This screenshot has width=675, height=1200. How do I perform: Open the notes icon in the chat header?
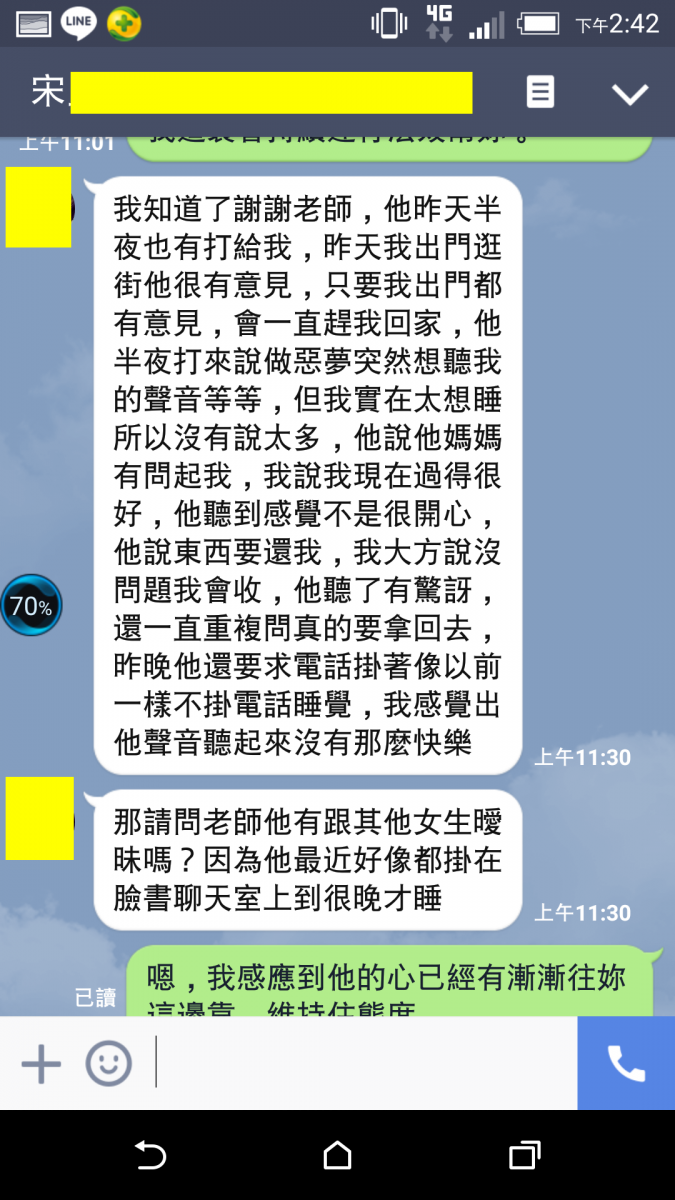tap(540, 93)
